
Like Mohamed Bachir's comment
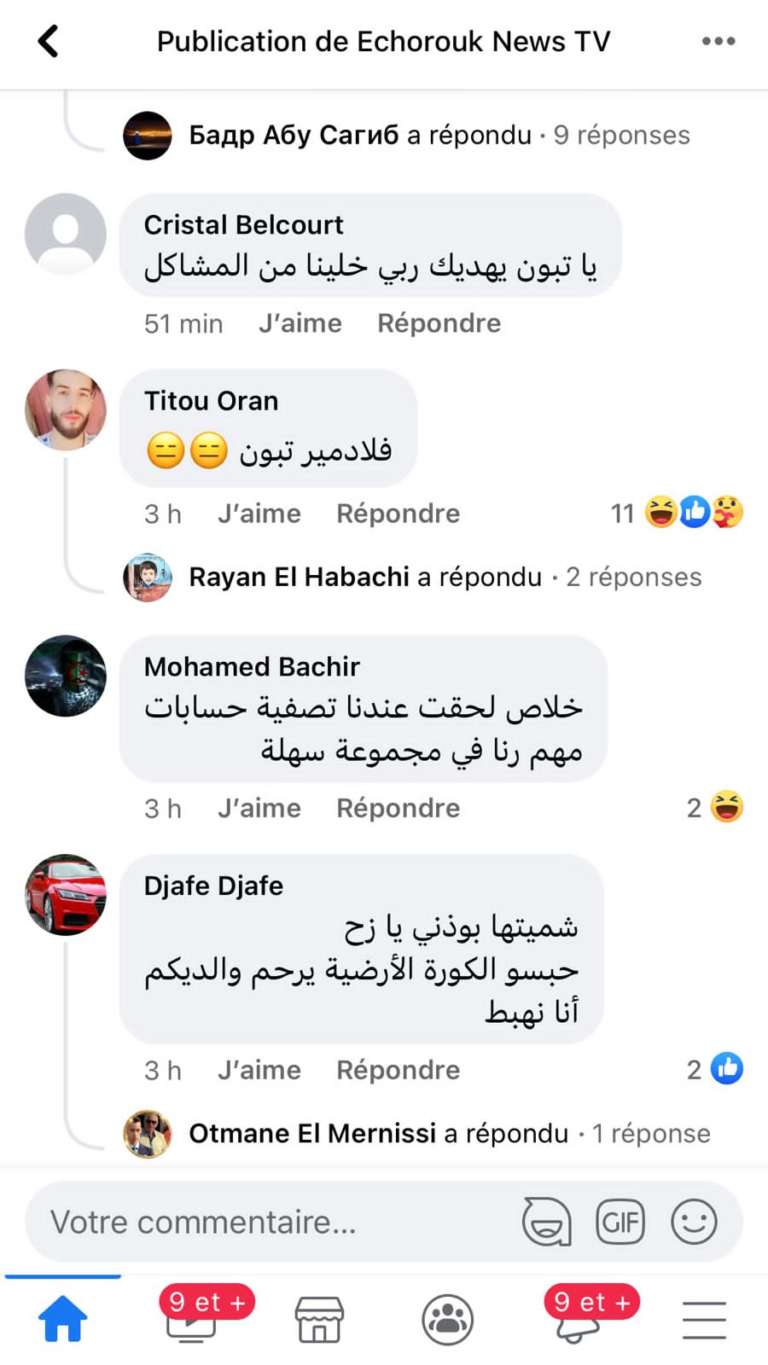pos(259,808)
